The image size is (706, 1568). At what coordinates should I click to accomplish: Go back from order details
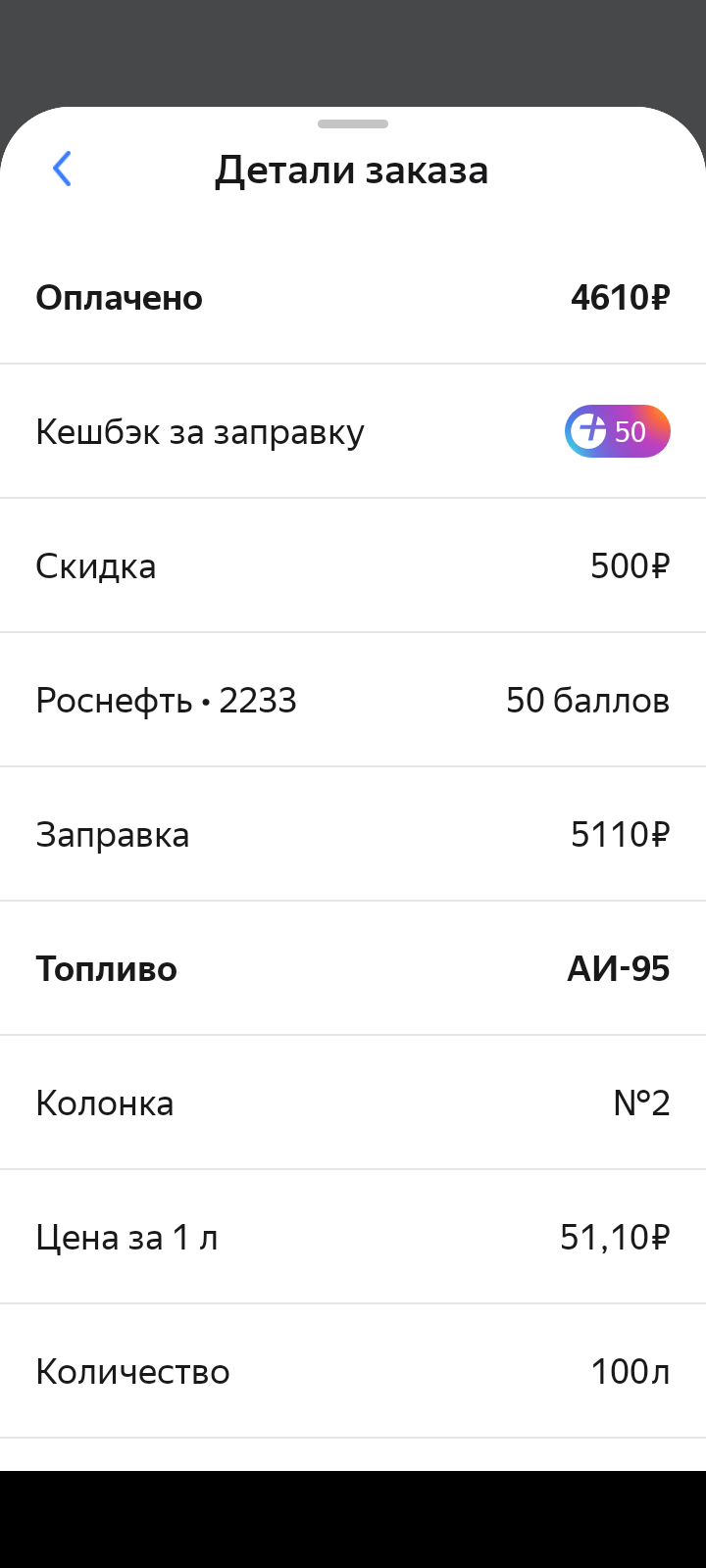coord(62,169)
